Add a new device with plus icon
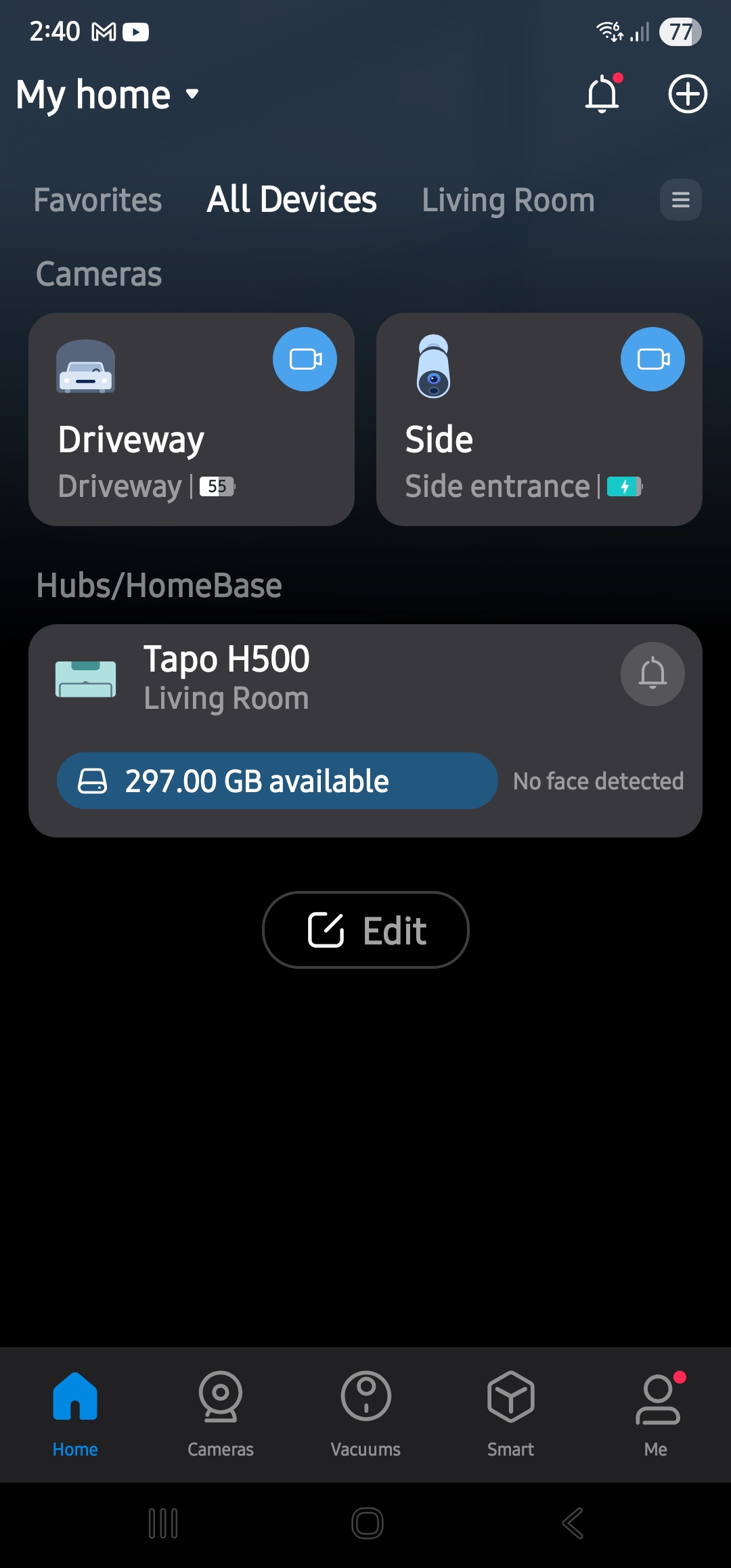 coord(688,94)
